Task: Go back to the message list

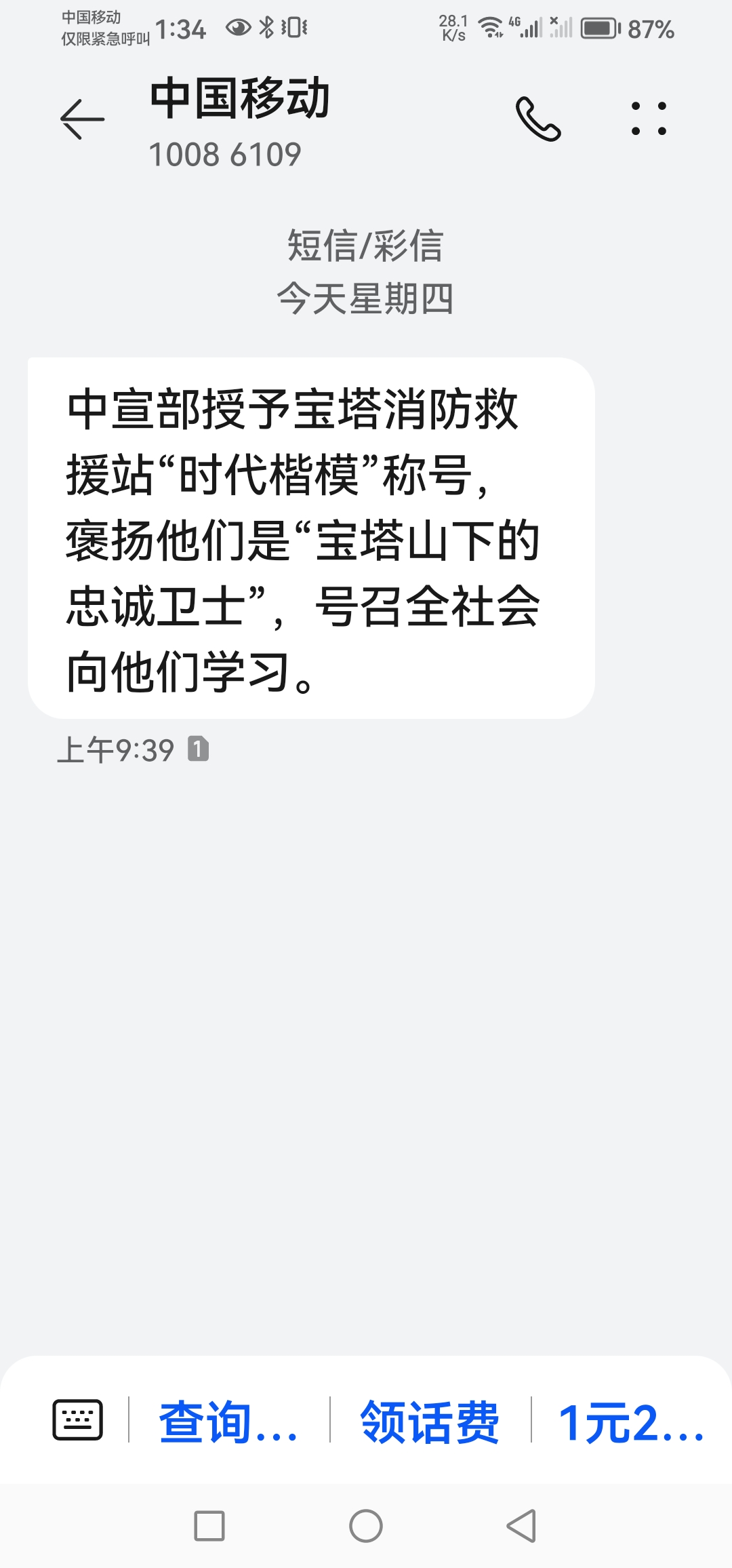Action: 83,119
